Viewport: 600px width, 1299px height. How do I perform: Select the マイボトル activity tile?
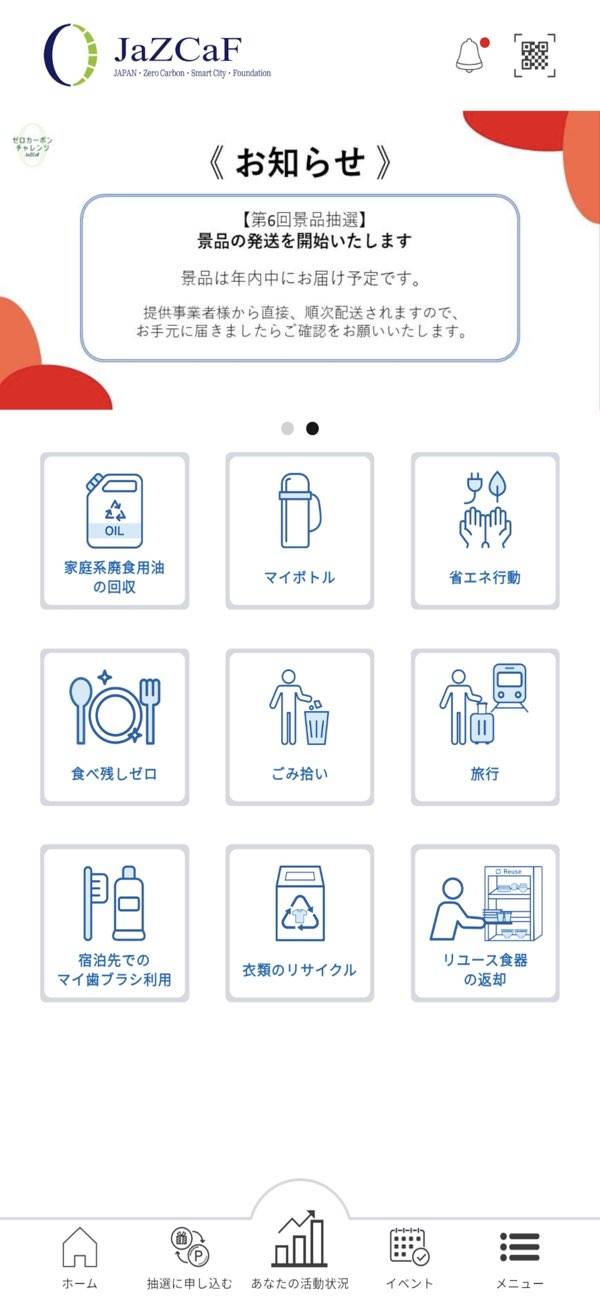299,530
